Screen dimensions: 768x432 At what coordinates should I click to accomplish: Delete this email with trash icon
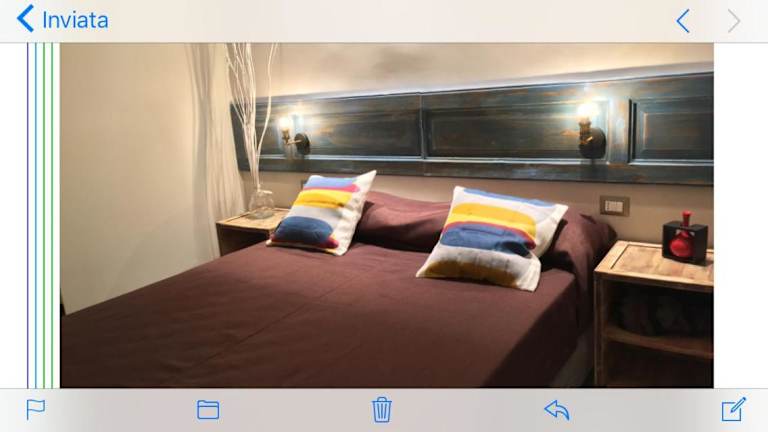382,409
